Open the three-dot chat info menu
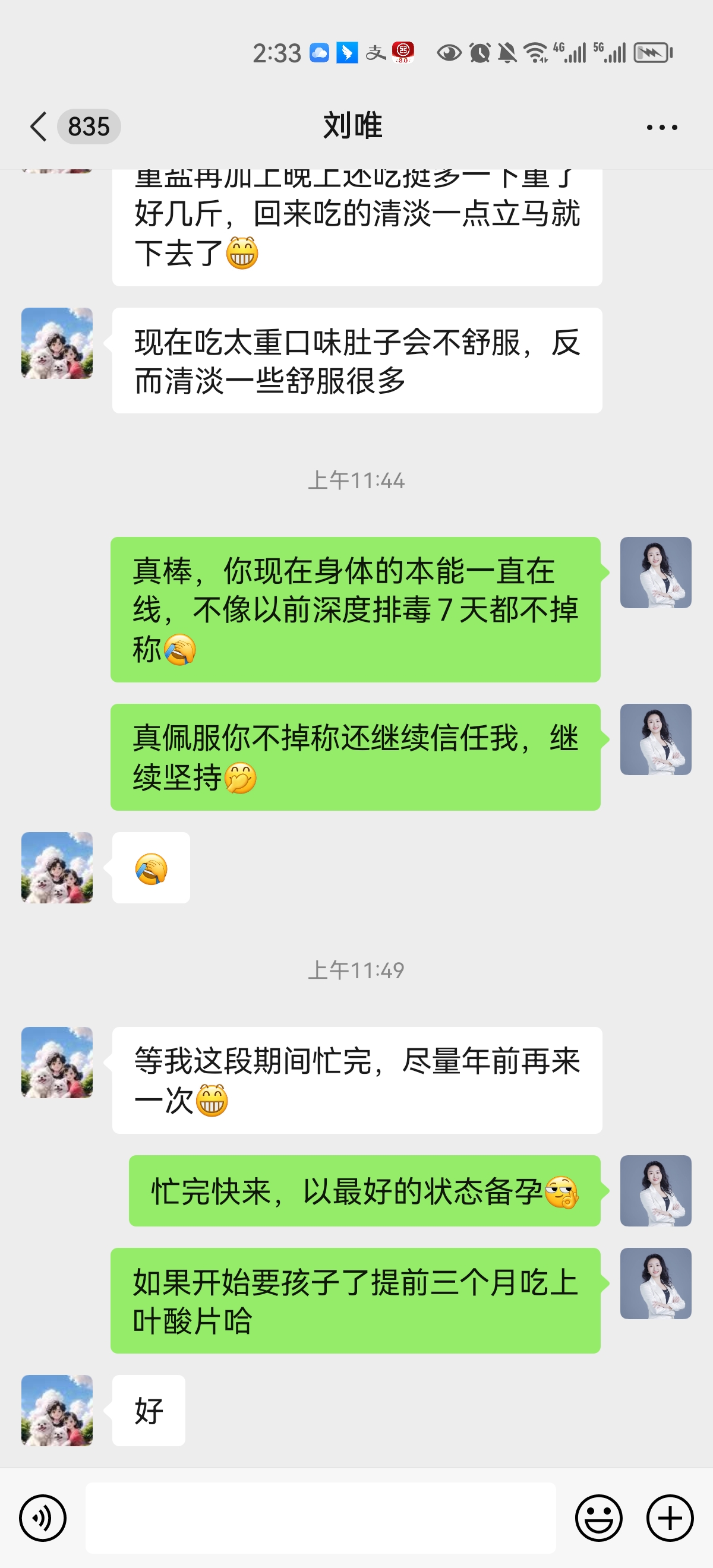The image size is (713, 1568). coord(661,127)
